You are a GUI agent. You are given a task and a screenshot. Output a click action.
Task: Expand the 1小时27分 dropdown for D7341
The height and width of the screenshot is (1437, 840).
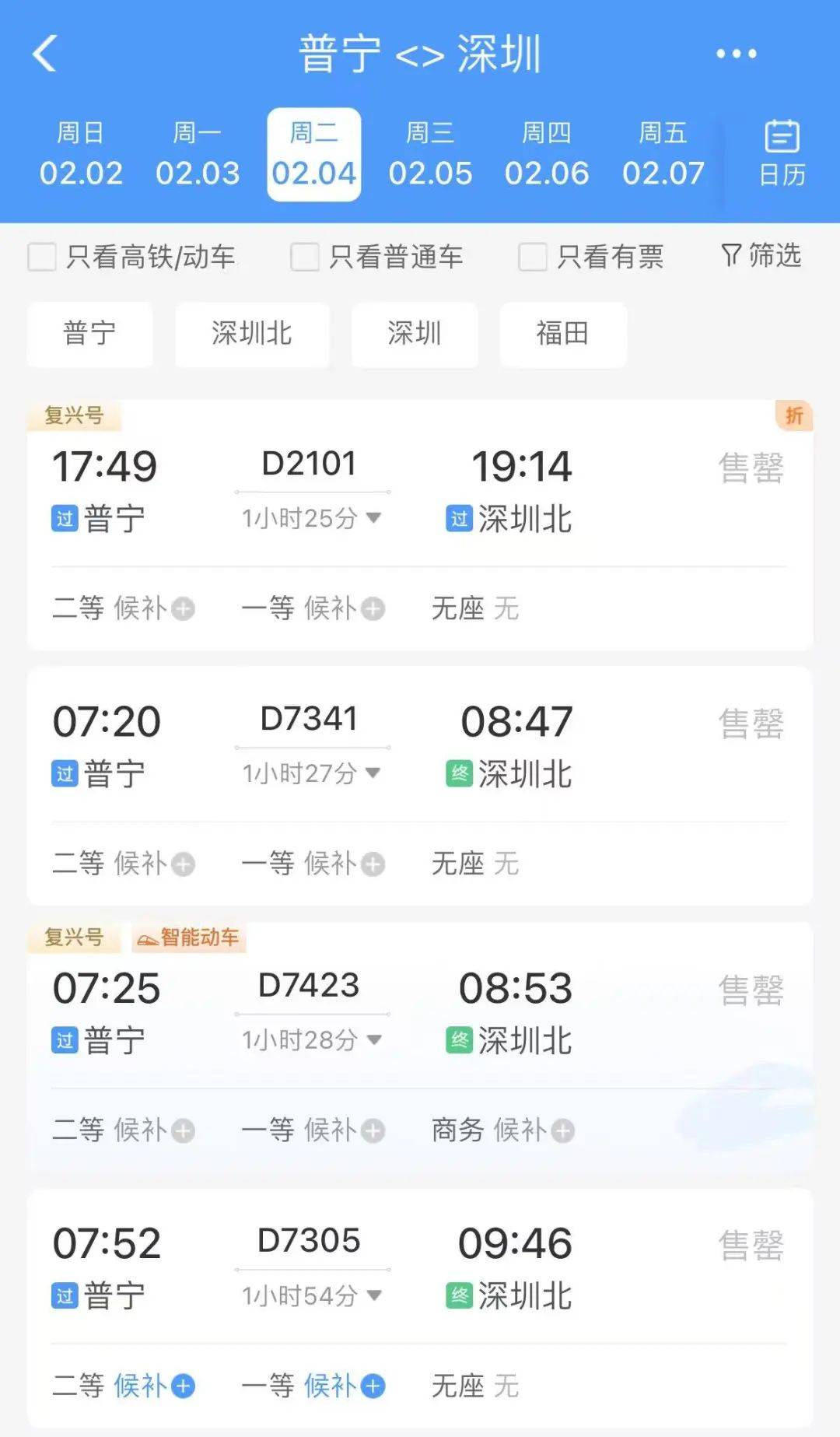click(374, 773)
